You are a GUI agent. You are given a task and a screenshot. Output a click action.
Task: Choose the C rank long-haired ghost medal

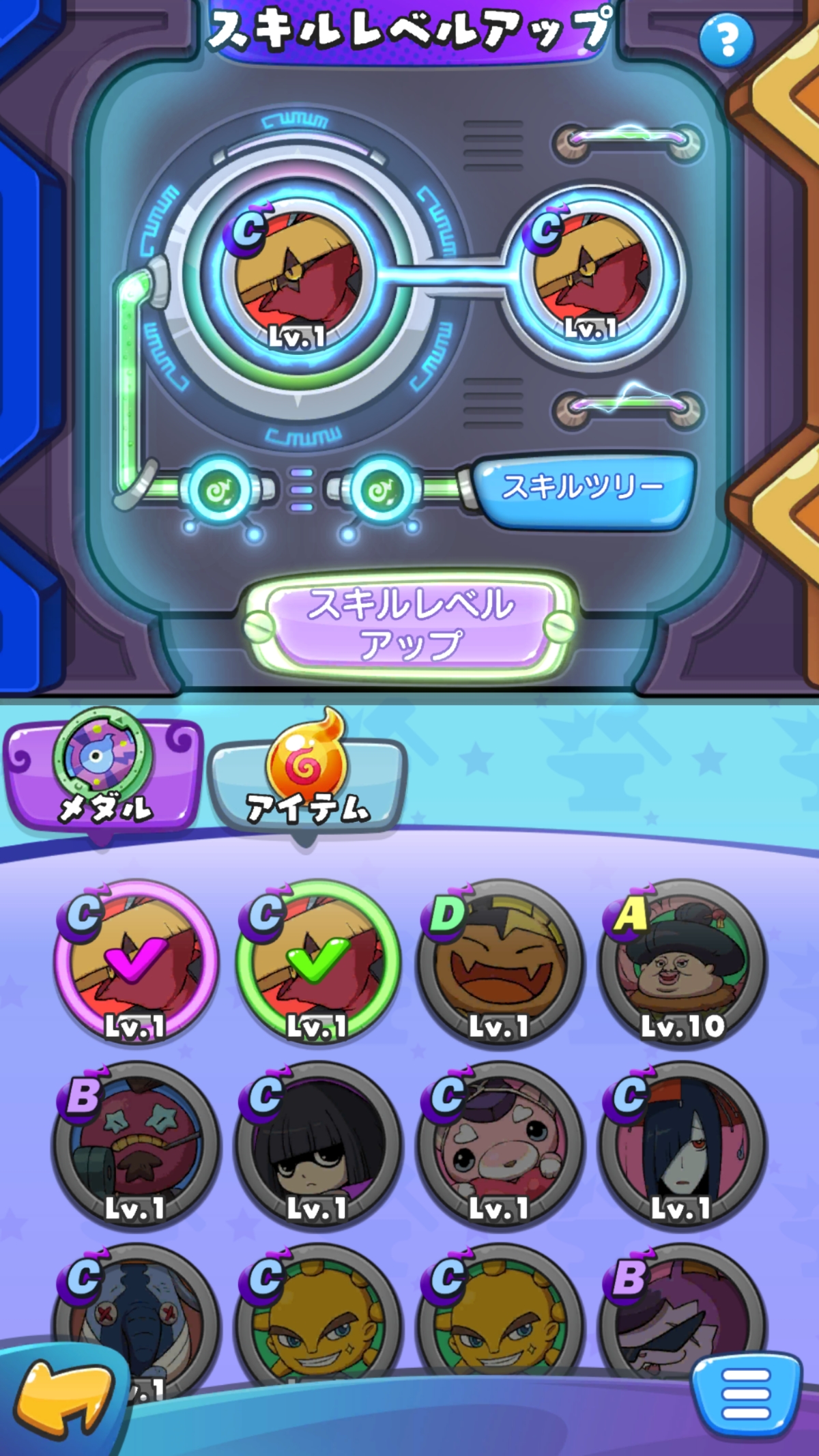pyautogui.click(x=681, y=1145)
